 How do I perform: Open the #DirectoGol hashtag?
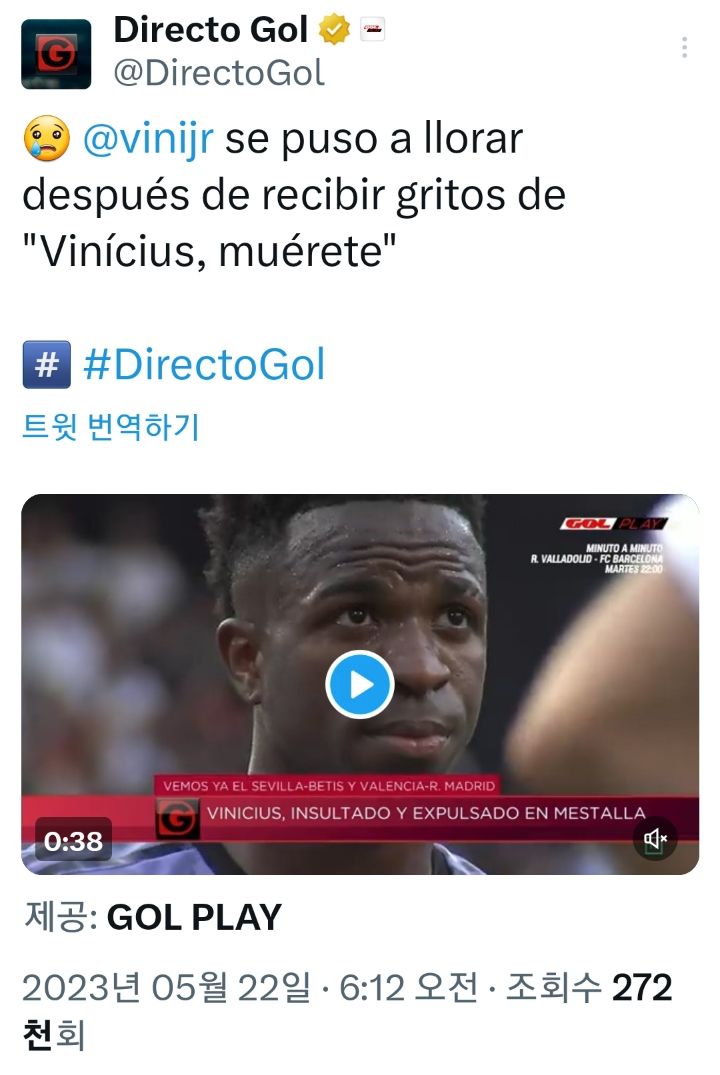pos(204,365)
